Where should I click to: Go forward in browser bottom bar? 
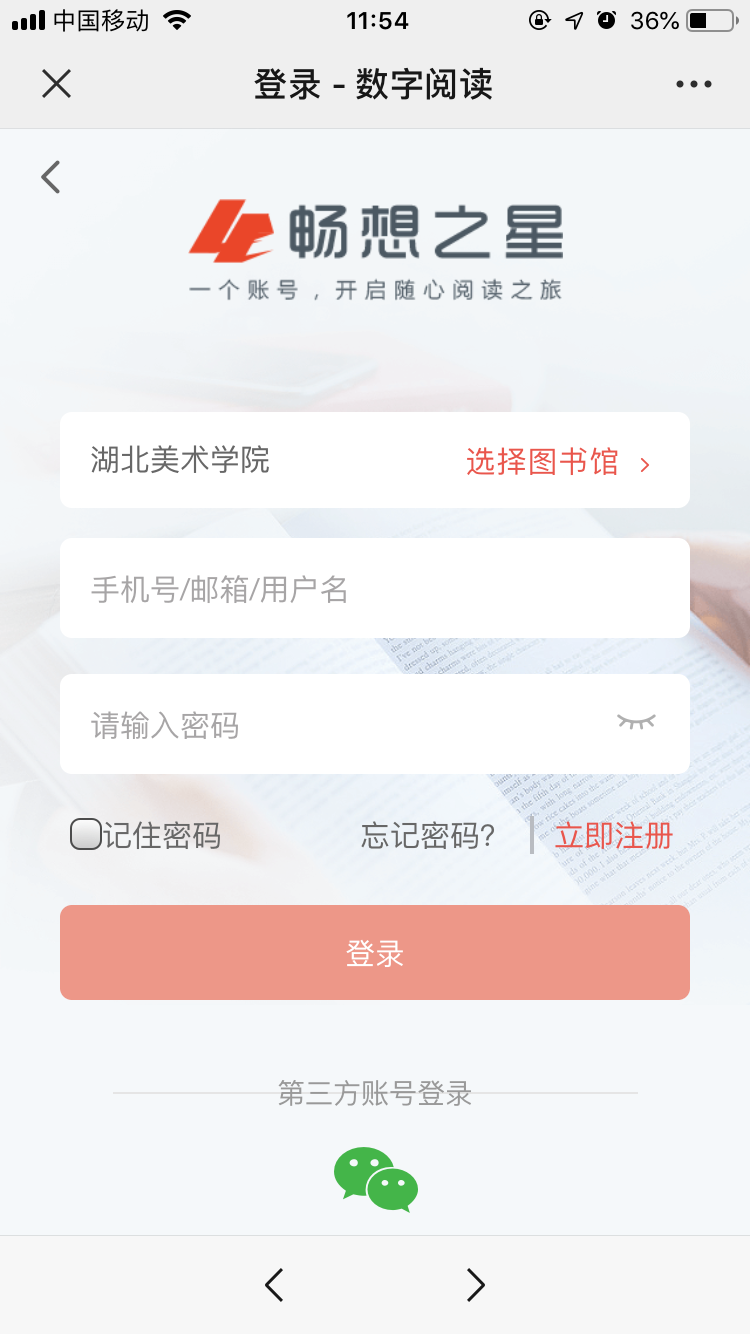476,1284
